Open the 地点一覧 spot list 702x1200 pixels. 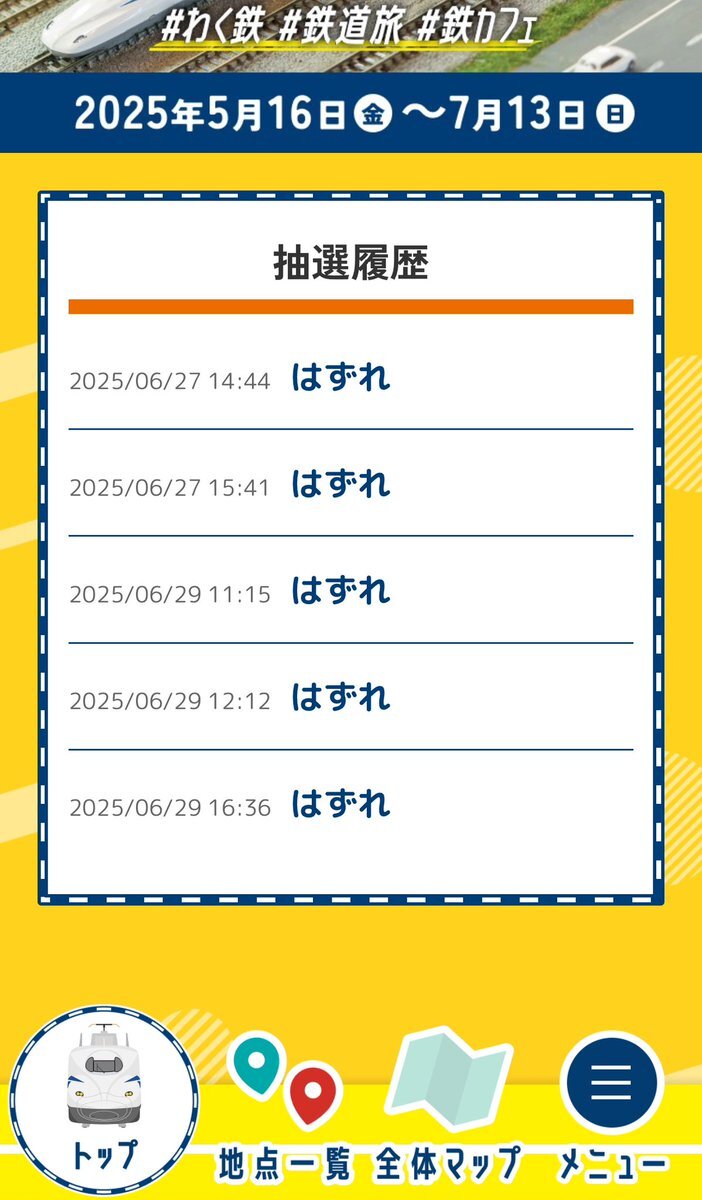point(285,1110)
